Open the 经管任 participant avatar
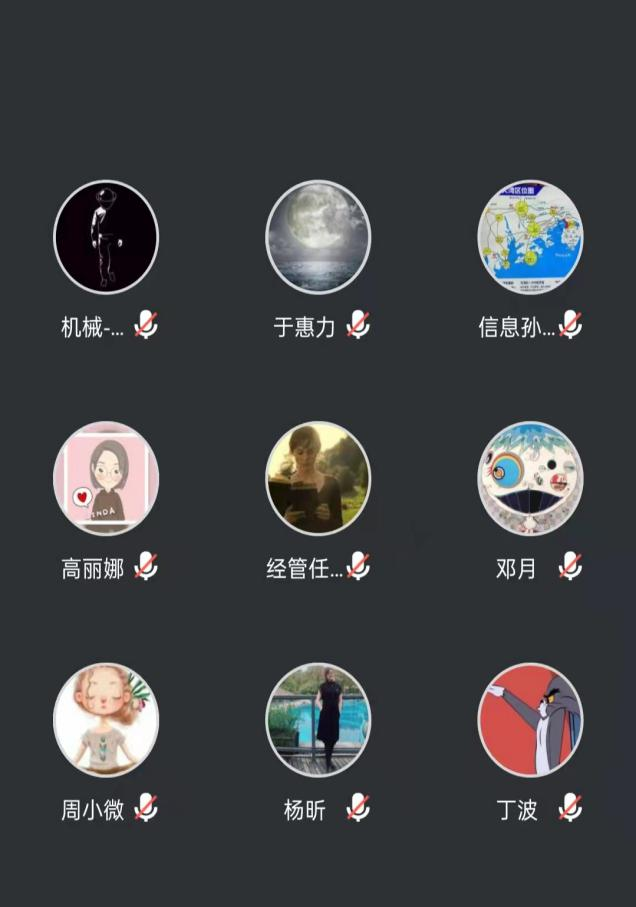The image size is (636, 907). coord(318,478)
